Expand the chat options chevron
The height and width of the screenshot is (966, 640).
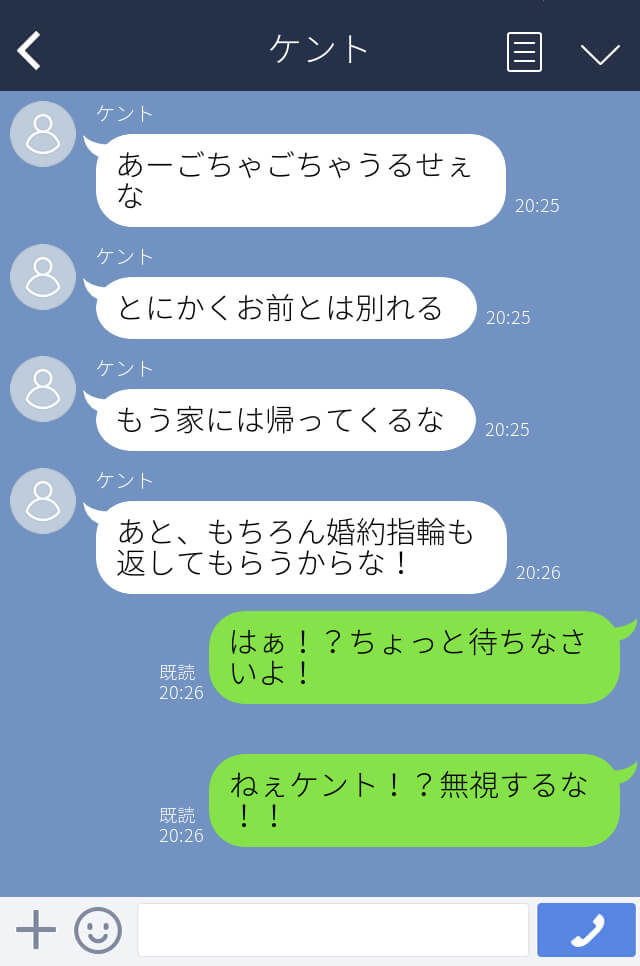[600, 53]
